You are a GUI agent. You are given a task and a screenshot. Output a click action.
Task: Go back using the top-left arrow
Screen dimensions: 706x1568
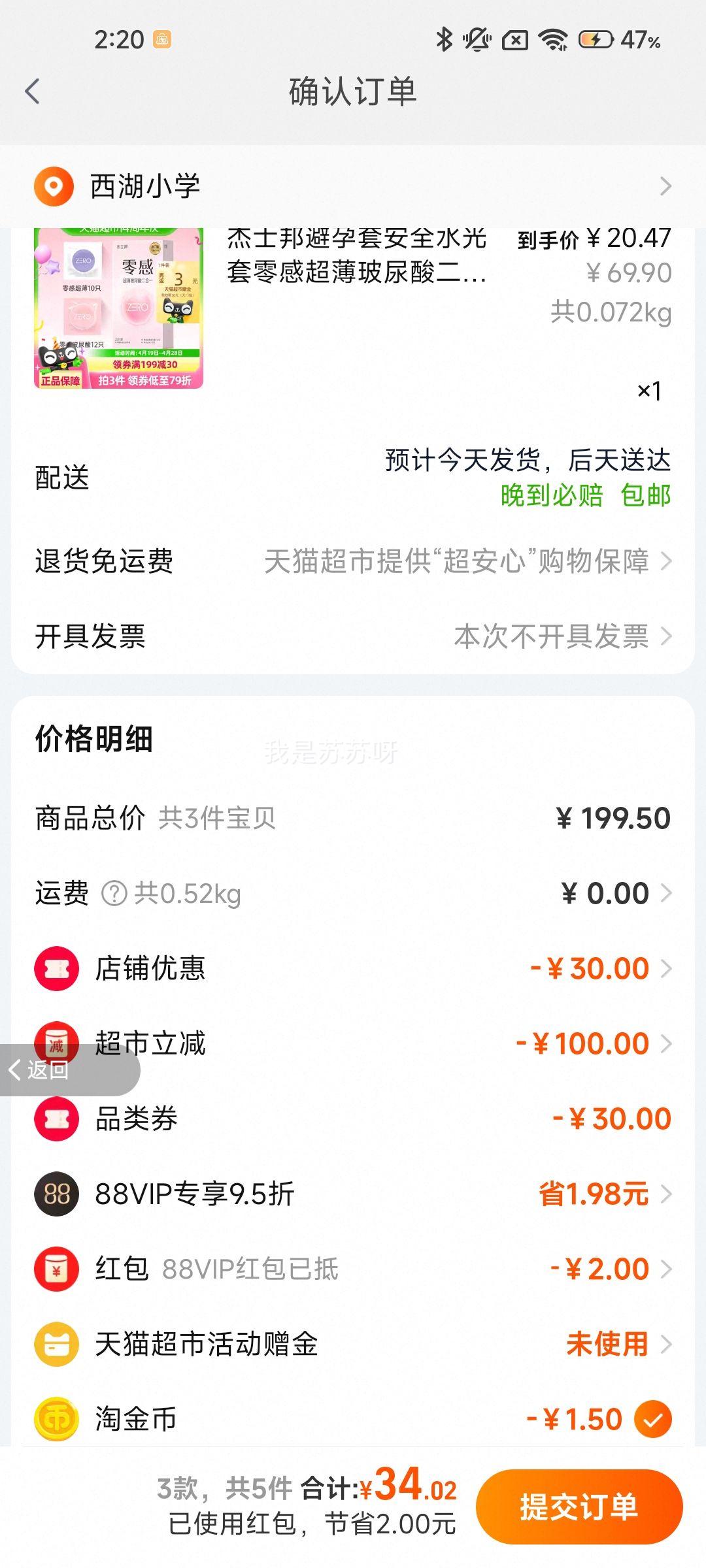31,92
